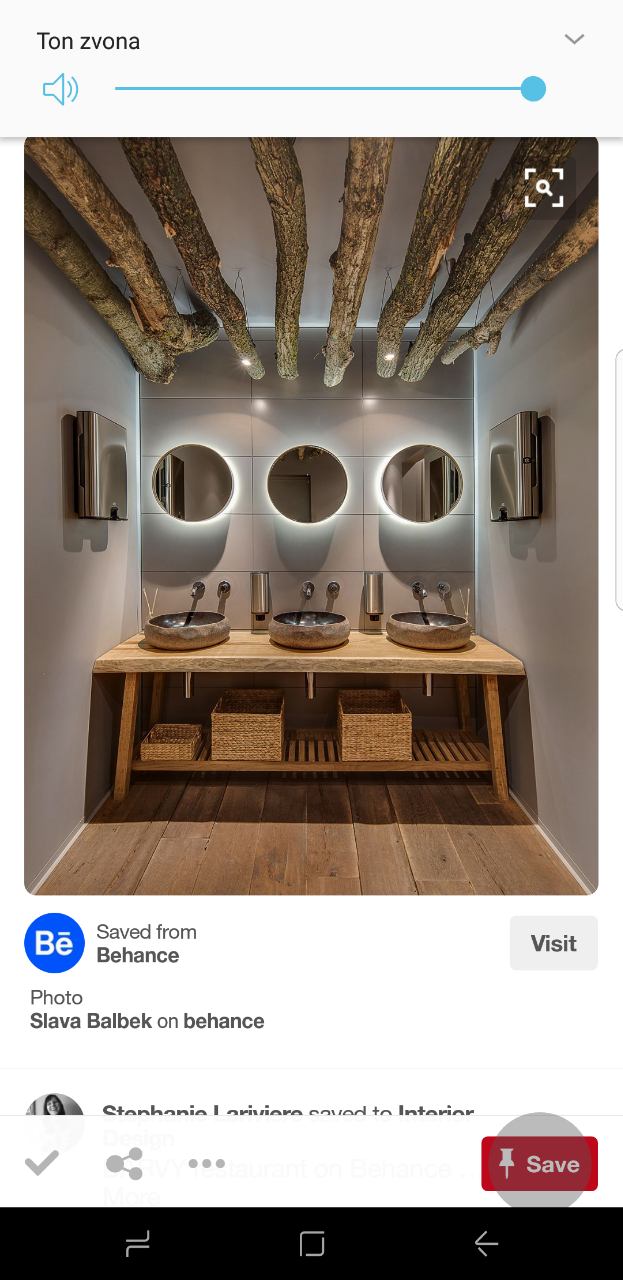The image size is (623, 1280).
Task: Share this pin
Action: pyautogui.click(x=124, y=1163)
